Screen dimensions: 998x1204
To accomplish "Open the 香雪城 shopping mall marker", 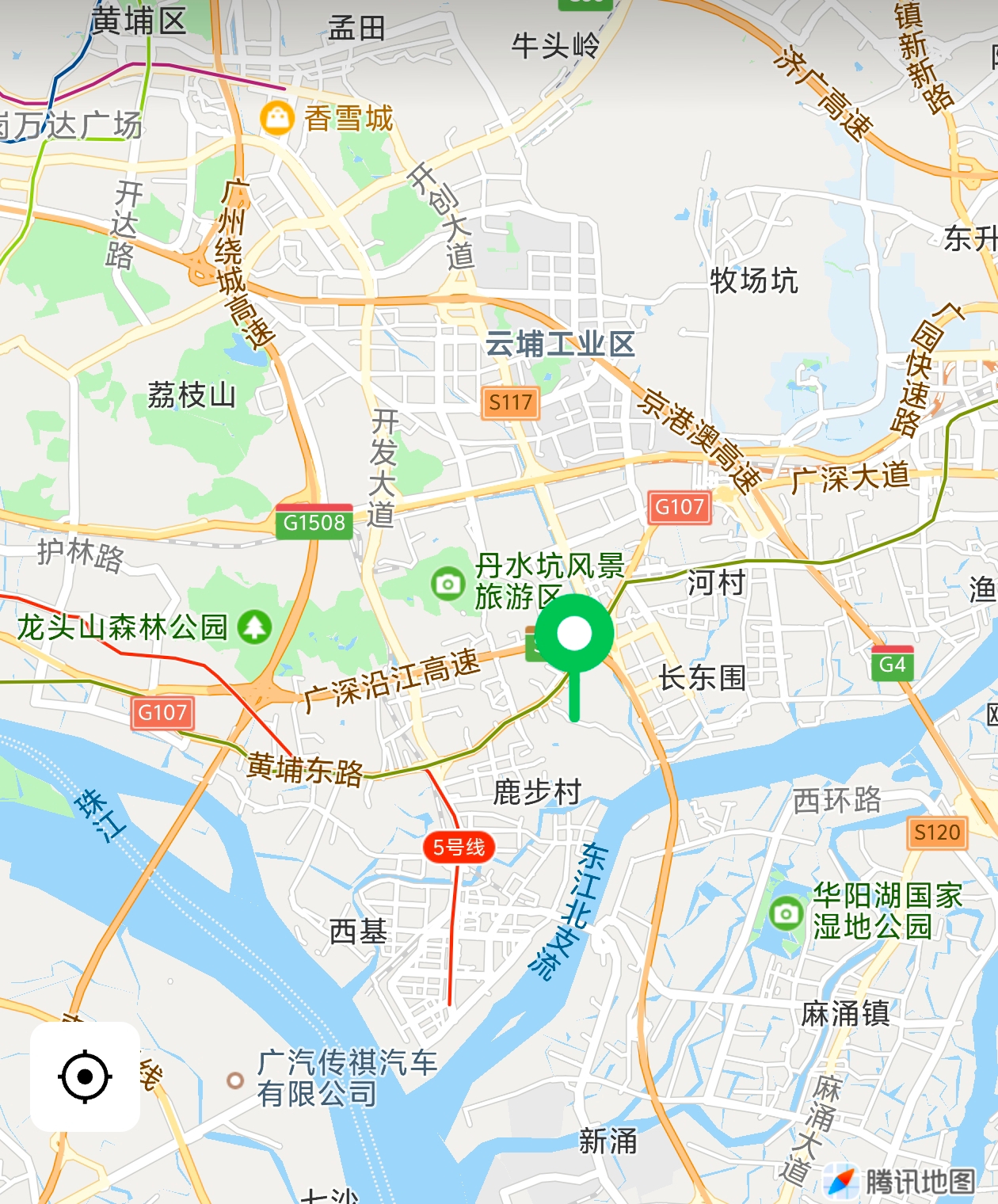I will coord(277,119).
